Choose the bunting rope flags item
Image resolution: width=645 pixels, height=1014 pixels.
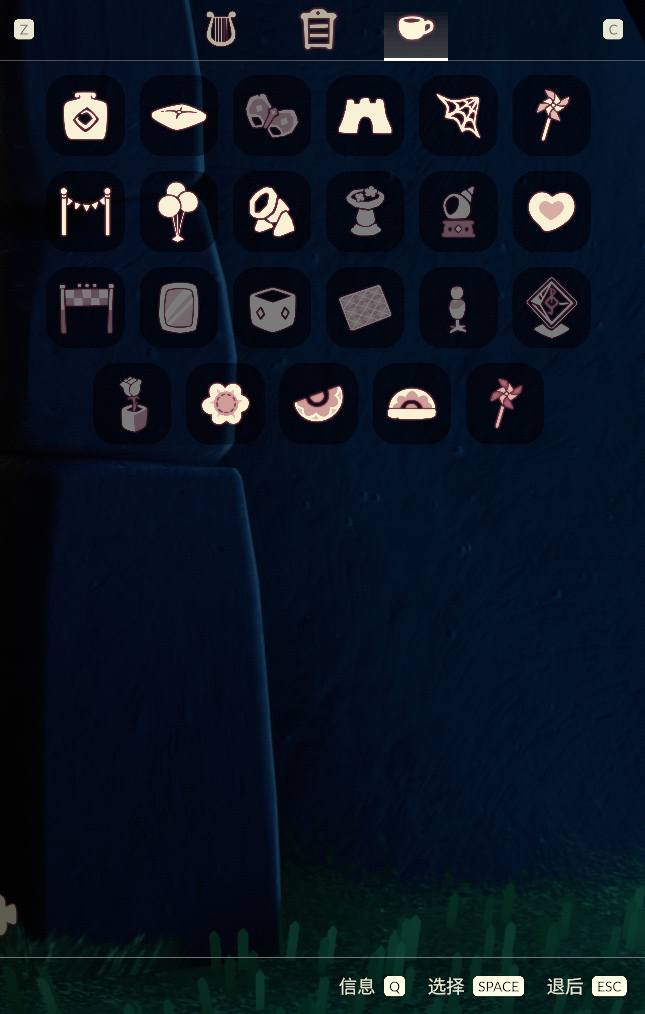point(86,211)
